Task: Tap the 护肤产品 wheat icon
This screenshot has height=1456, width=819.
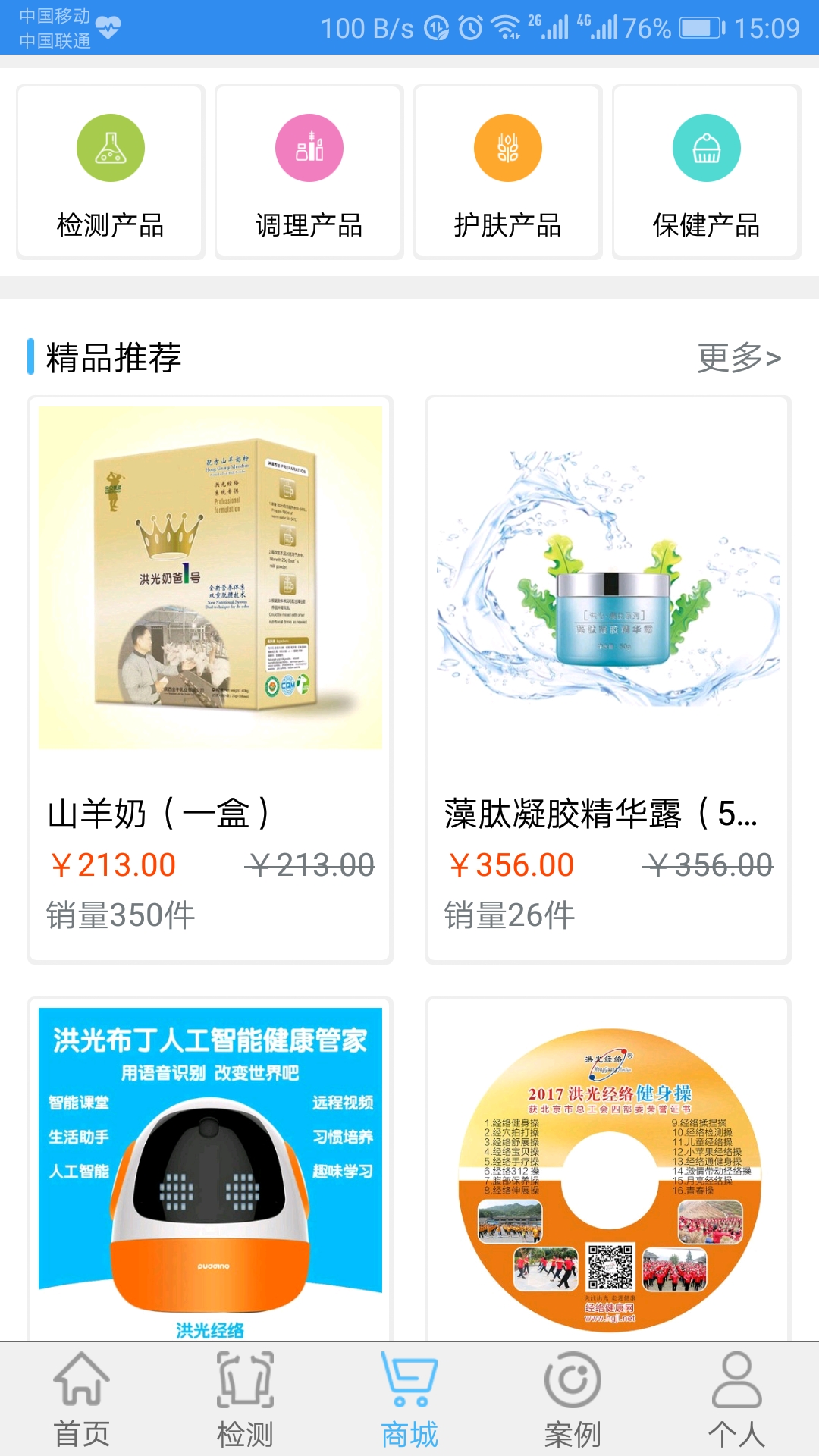Action: click(507, 149)
